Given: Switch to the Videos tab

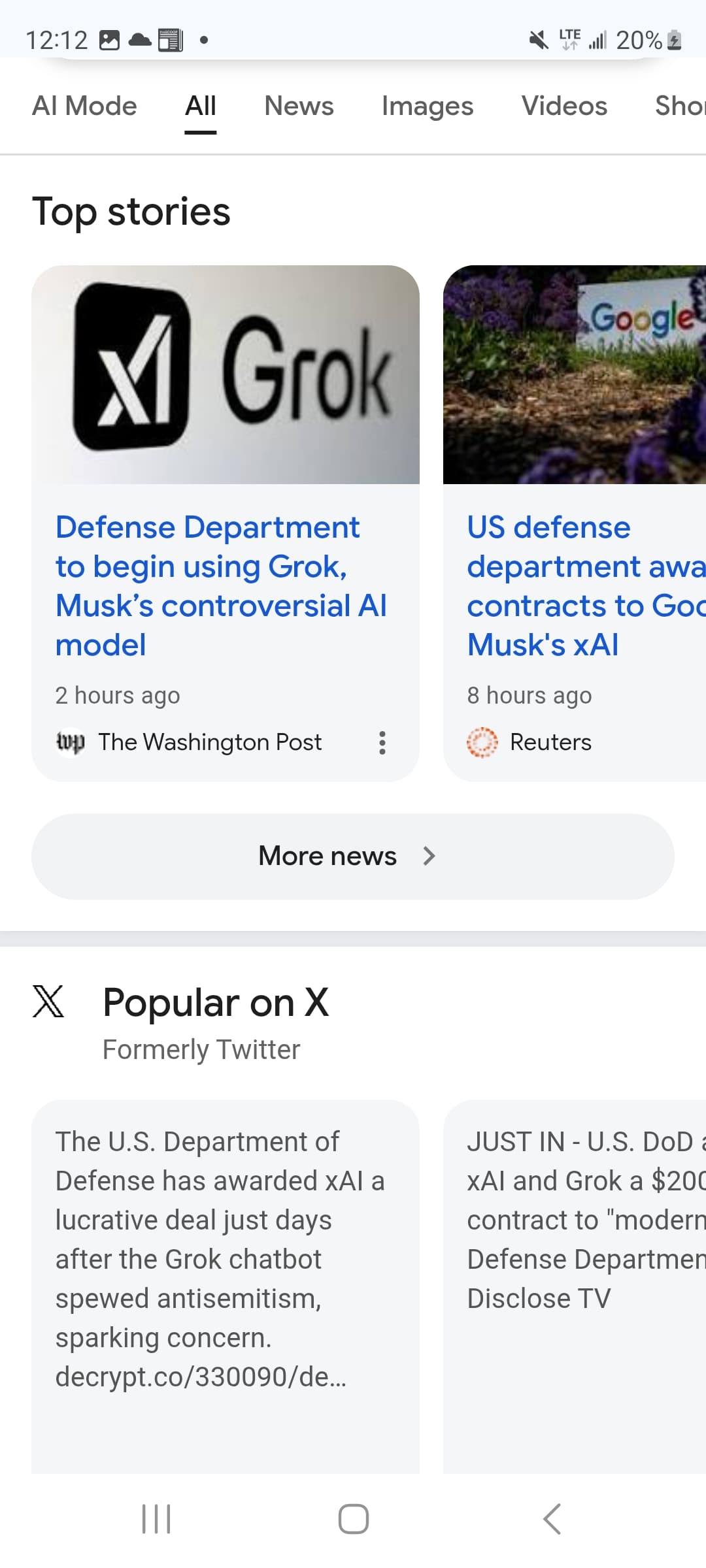Looking at the screenshot, I should [x=564, y=106].
